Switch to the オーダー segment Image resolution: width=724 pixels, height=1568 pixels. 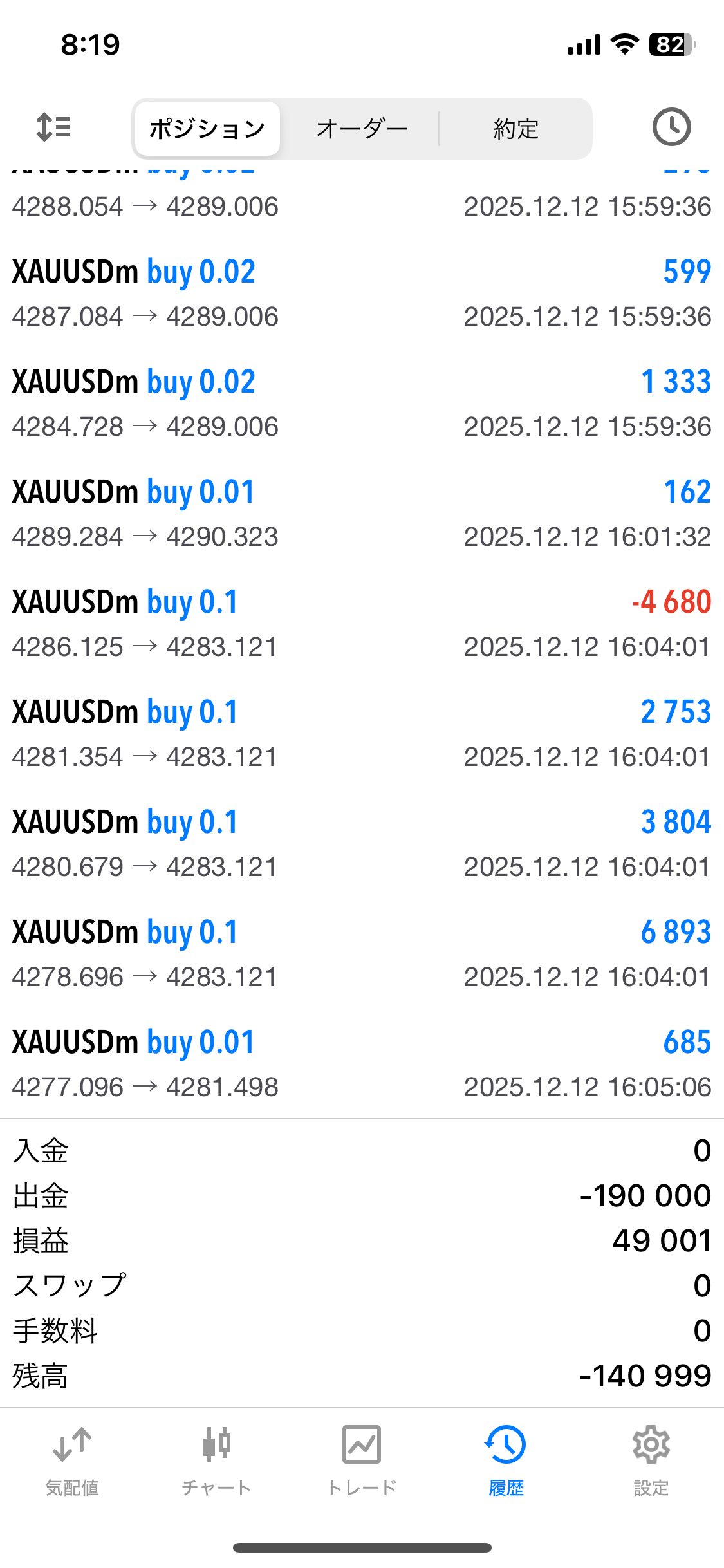[362, 129]
